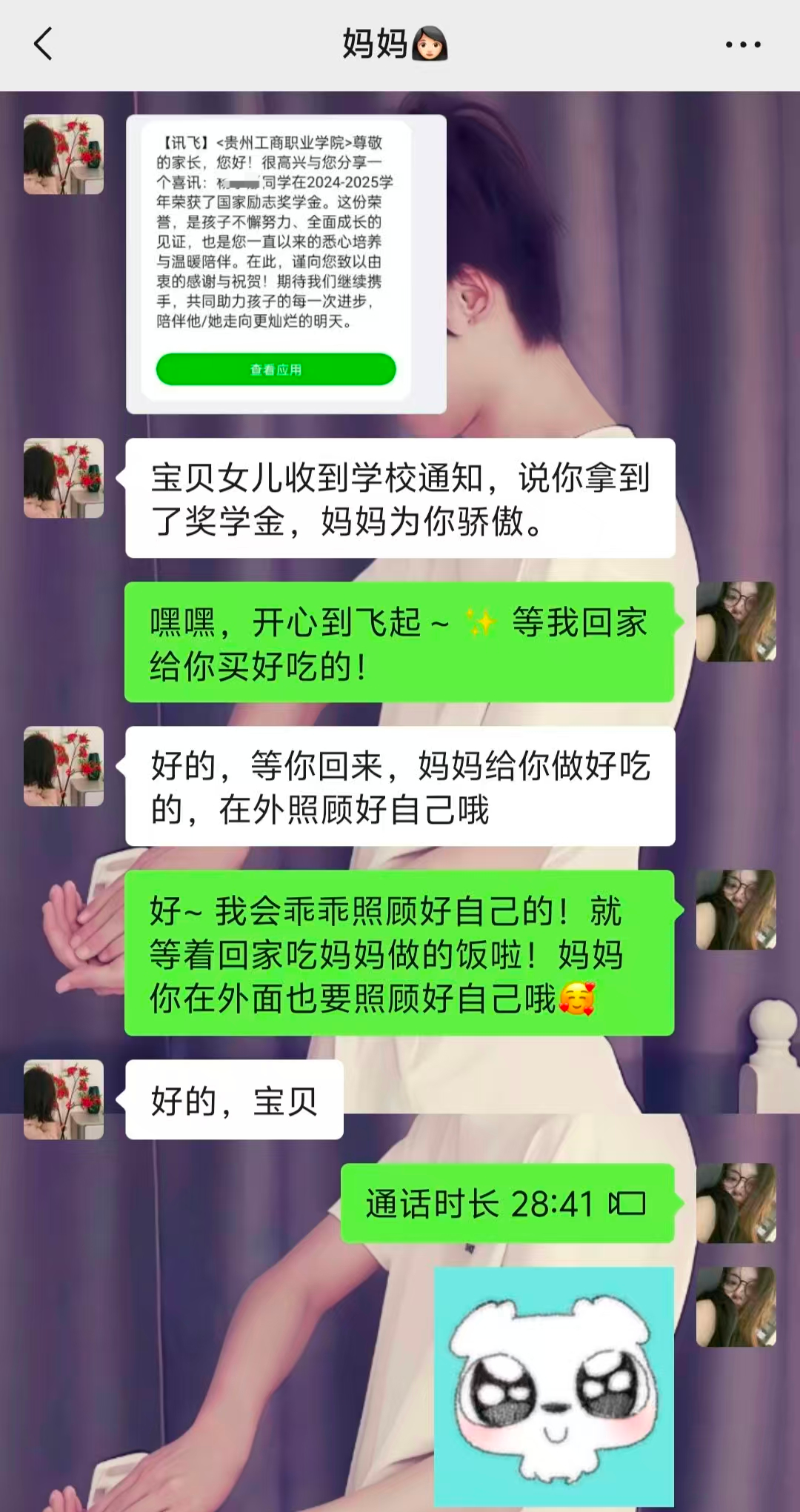
Task: Tap the sparkle emoji message bubble
Action: click(400, 643)
